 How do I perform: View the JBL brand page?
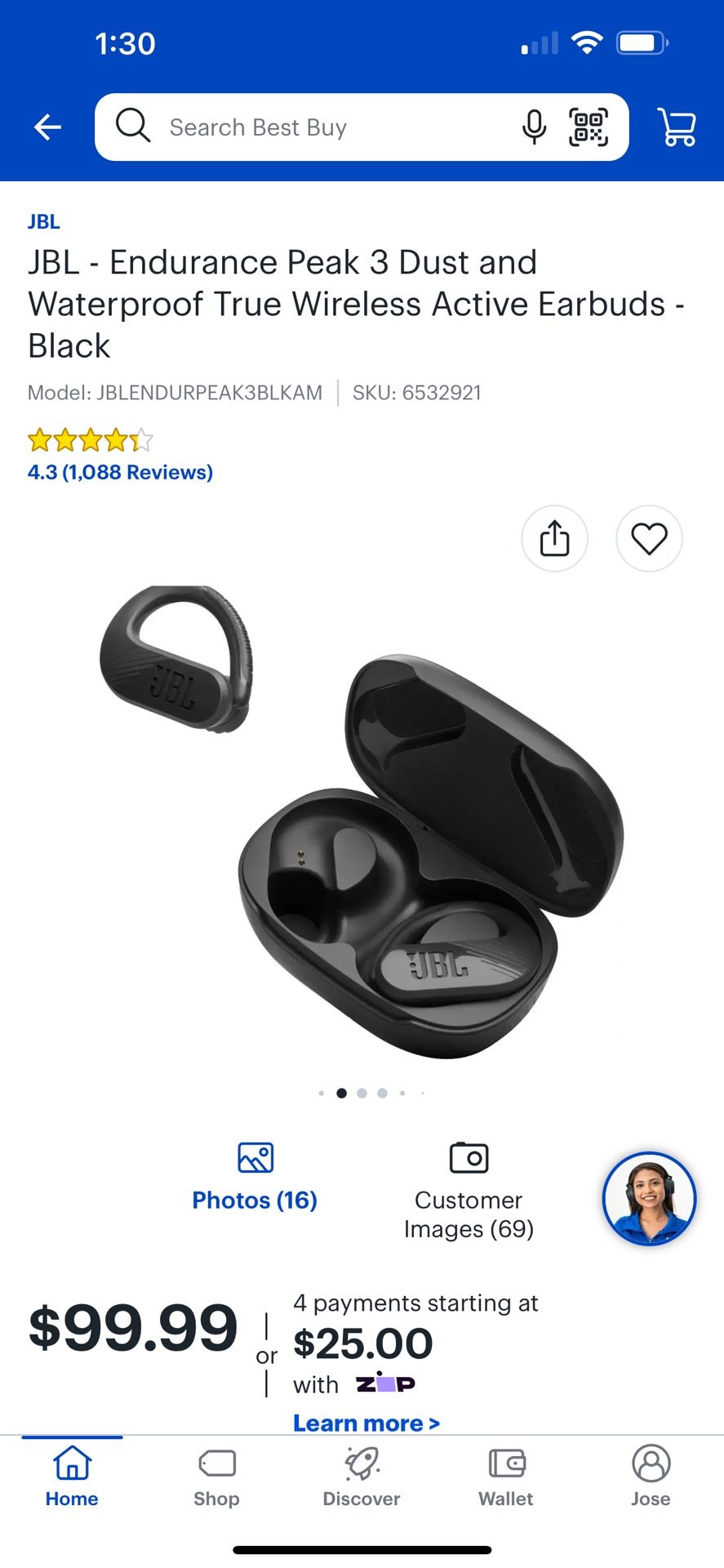44,221
